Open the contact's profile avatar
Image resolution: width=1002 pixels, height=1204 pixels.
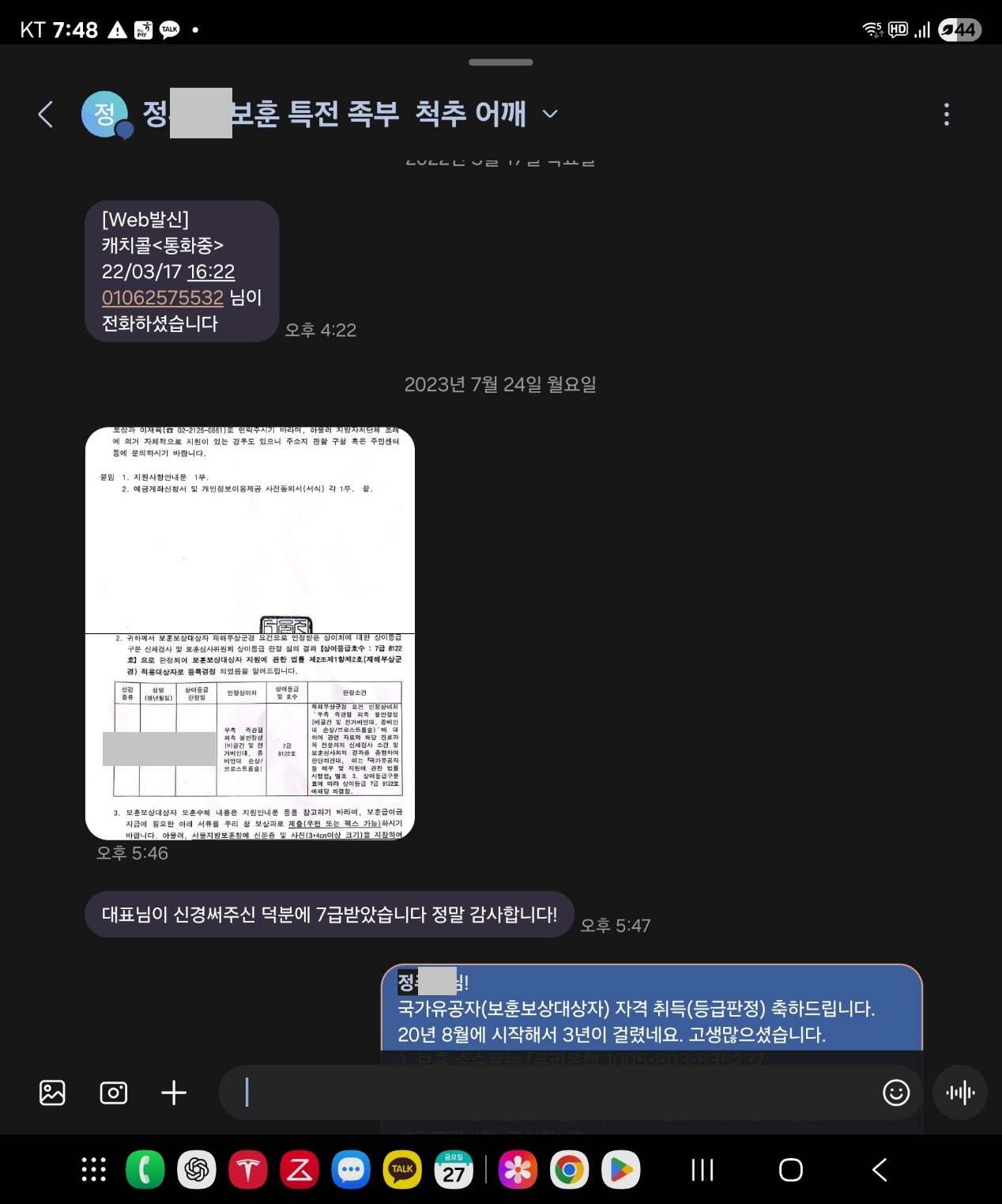click(x=105, y=115)
